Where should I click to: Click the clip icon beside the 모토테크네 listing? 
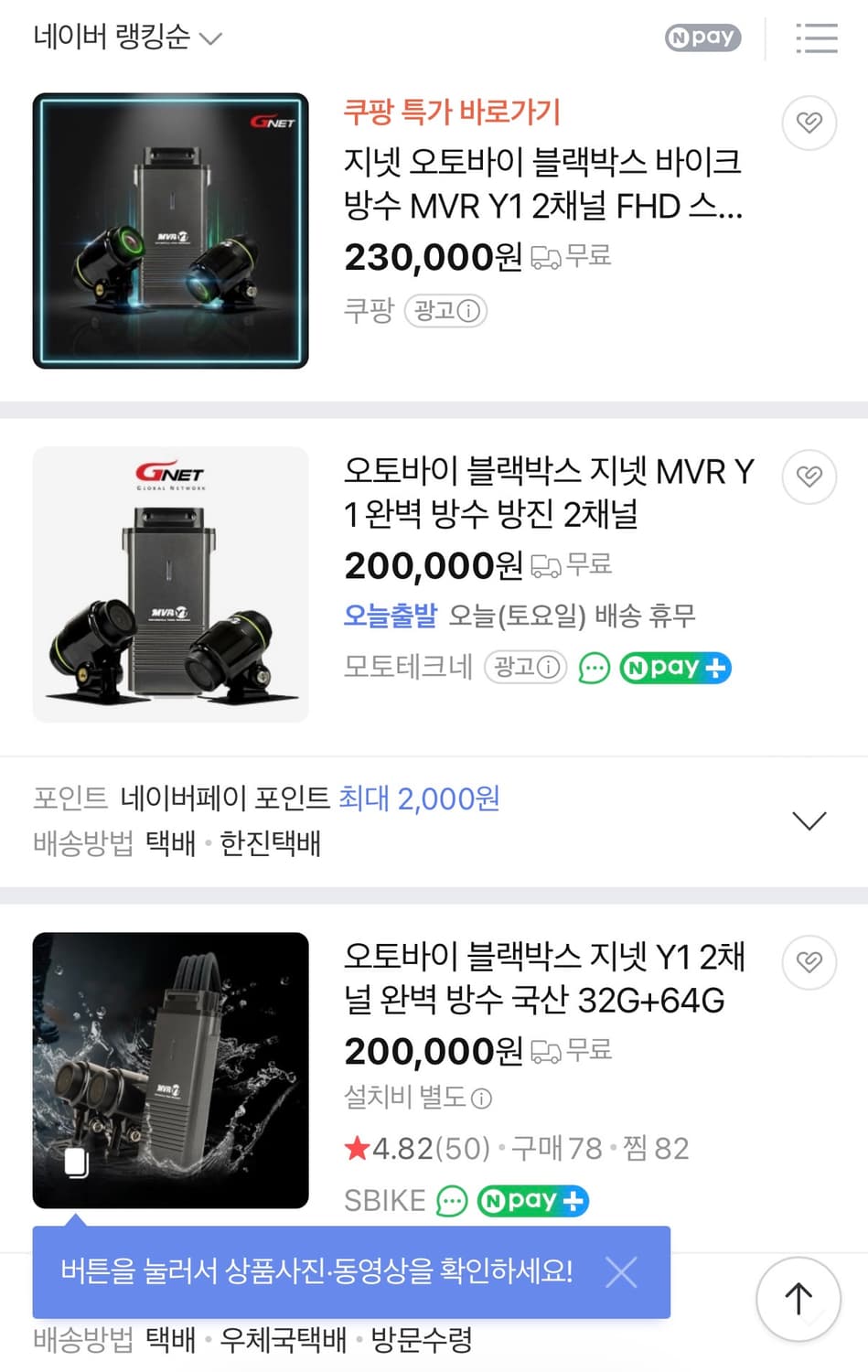(x=809, y=477)
